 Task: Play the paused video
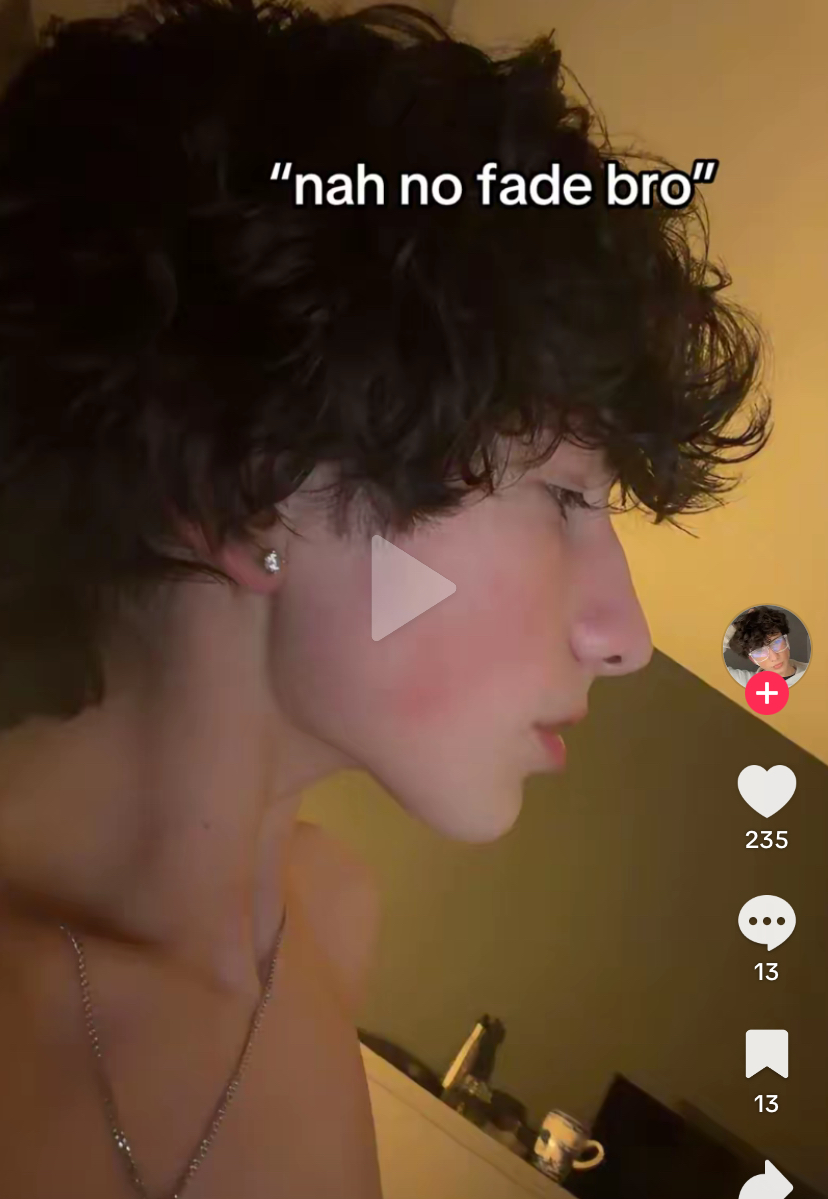(411, 588)
